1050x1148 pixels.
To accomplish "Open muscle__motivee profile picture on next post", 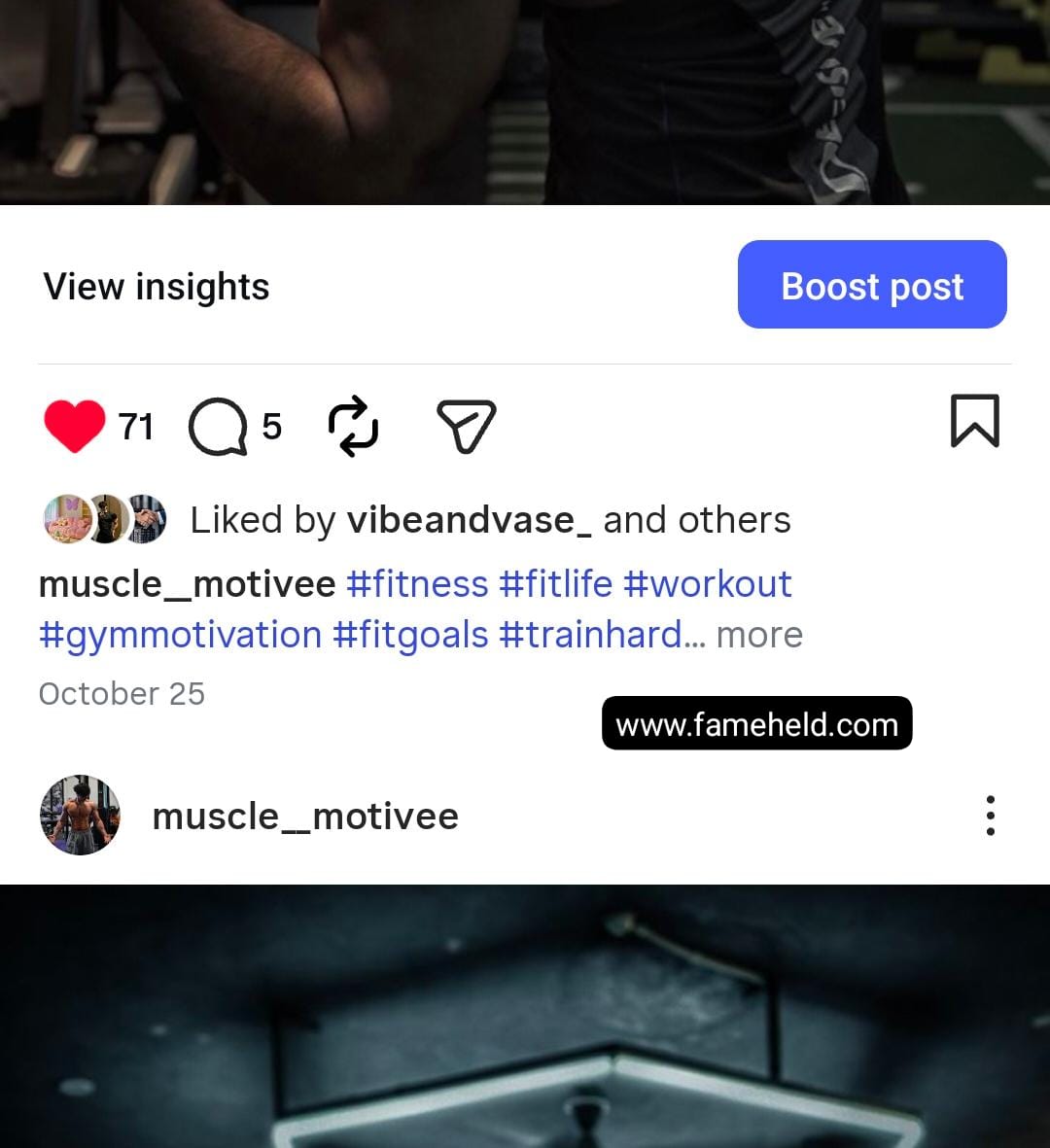I will (80, 816).
